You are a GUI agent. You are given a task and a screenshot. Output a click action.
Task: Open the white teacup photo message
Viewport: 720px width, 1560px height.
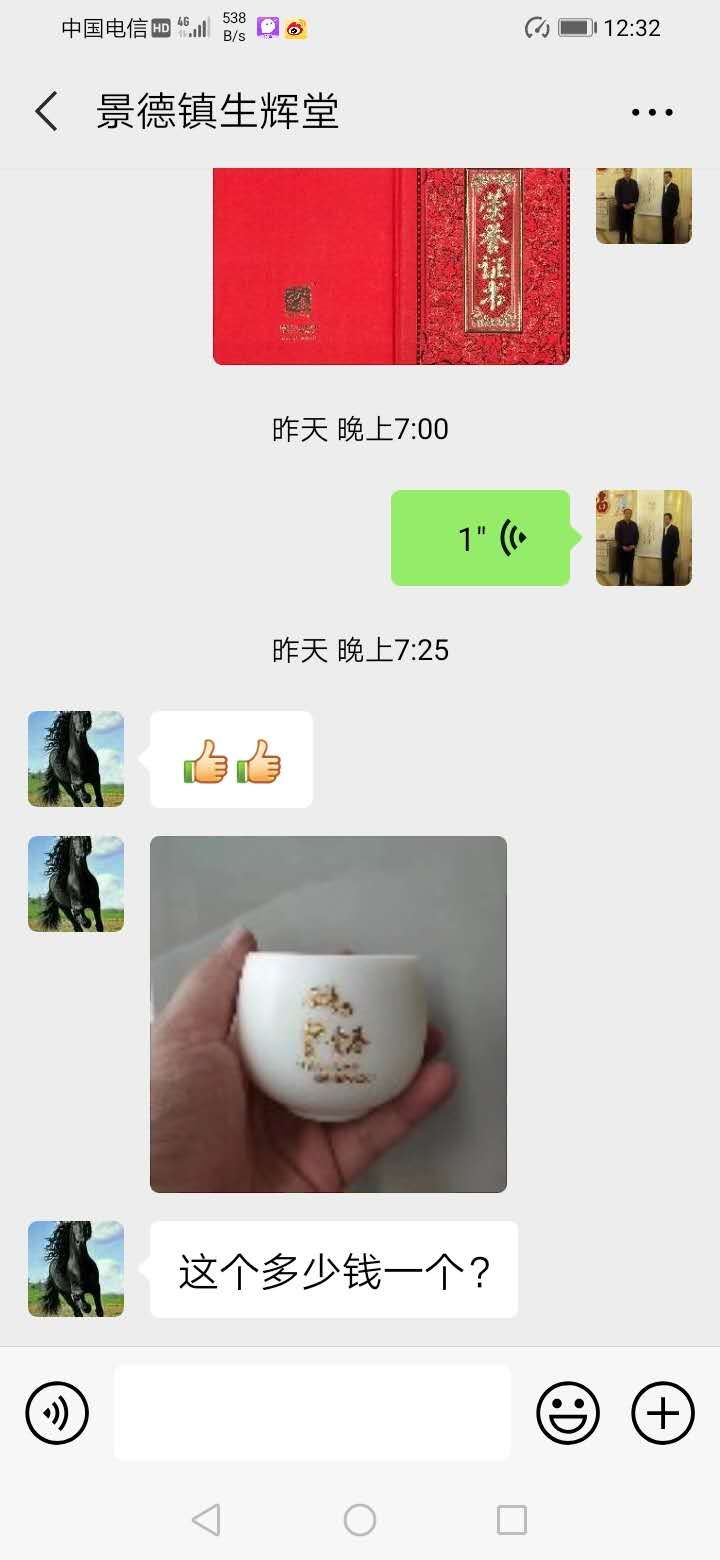click(328, 1014)
